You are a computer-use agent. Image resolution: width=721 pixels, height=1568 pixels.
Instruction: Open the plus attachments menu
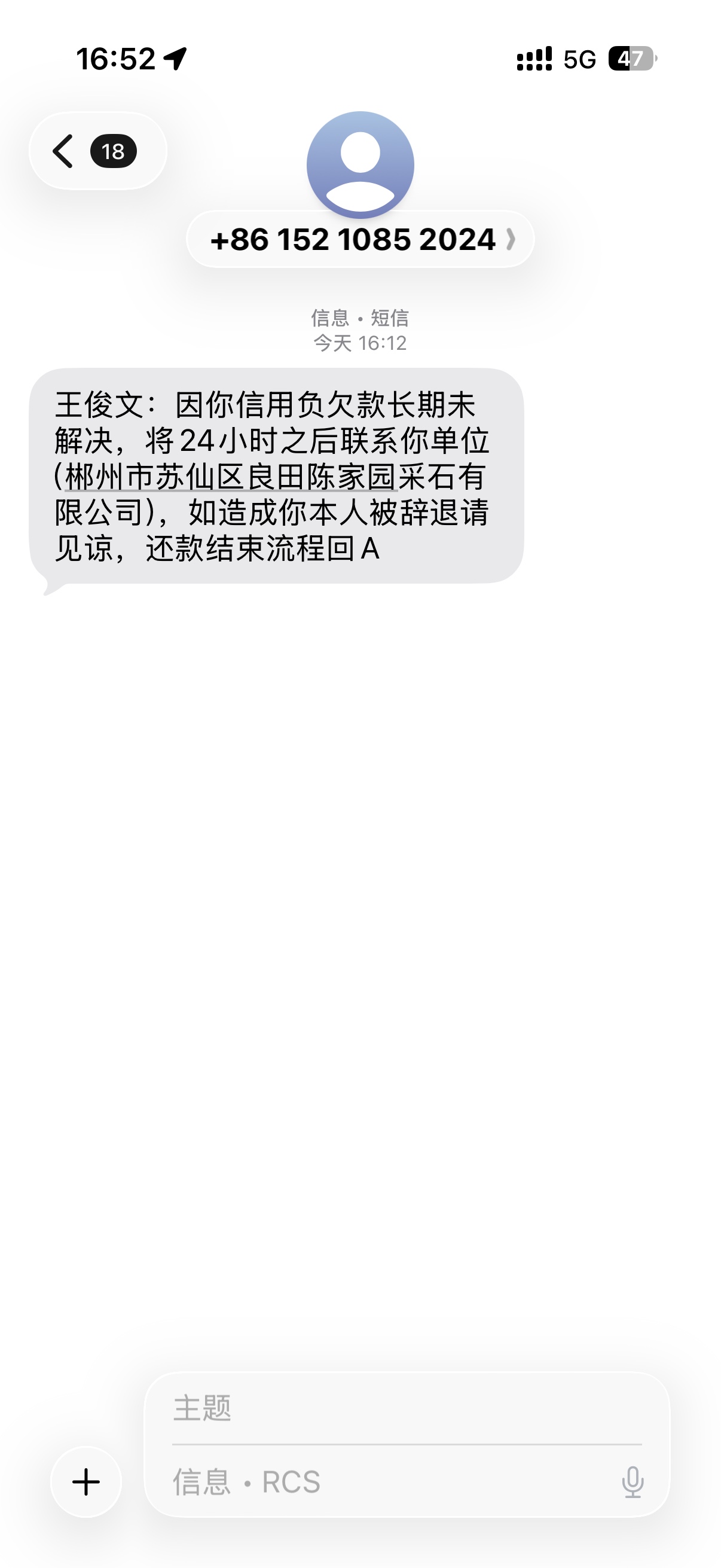click(85, 1481)
